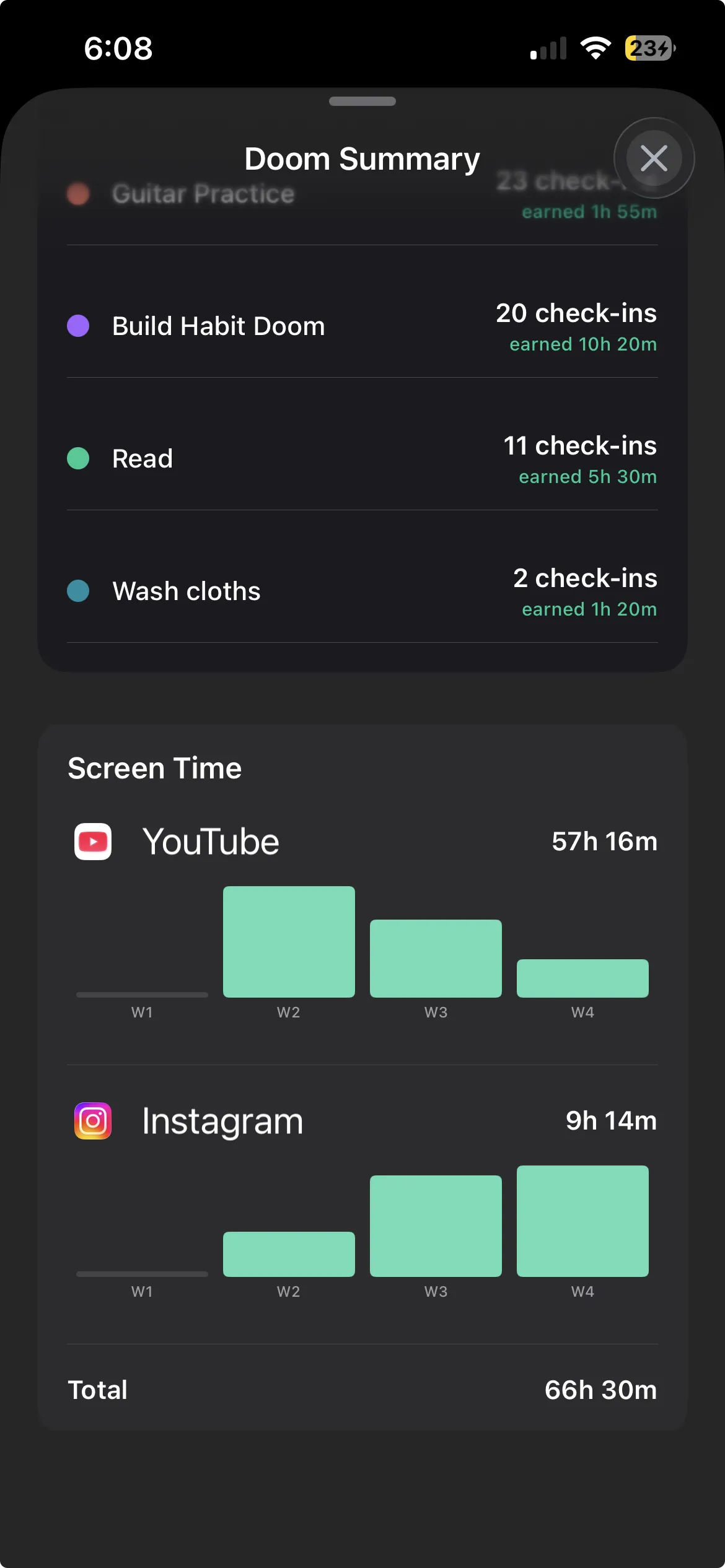
Task: Expand the Instagram screen time section
Action: point(362,1121)
